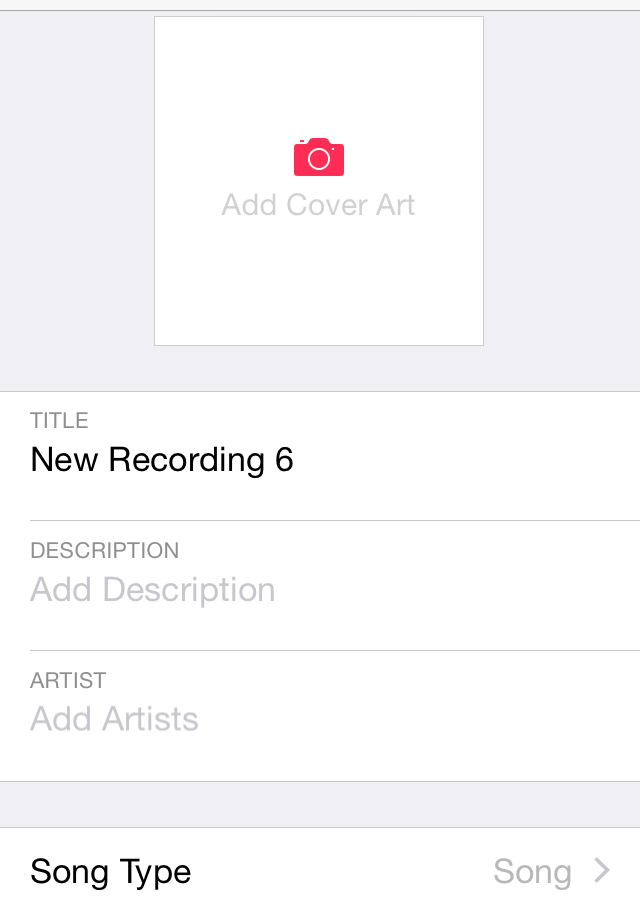
Task: Open the Song Type options
Action: click(320, 871)
